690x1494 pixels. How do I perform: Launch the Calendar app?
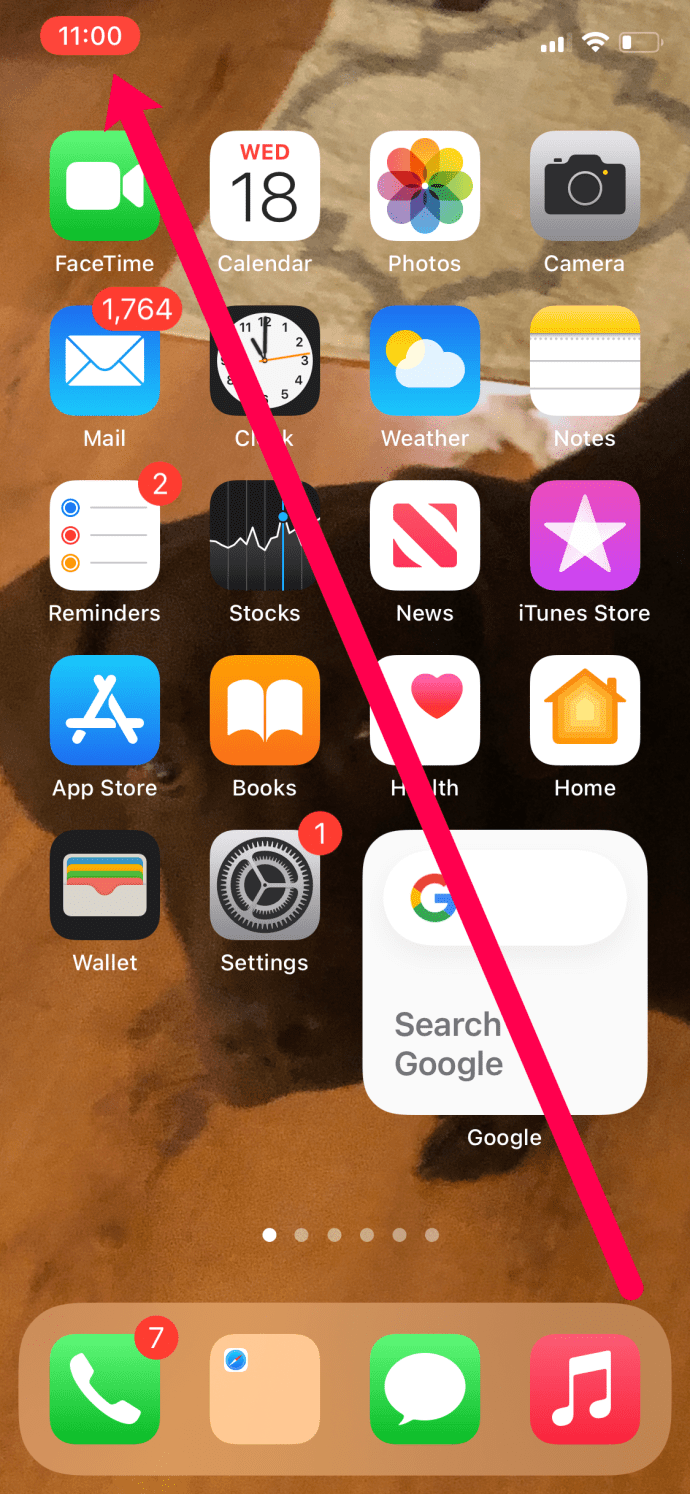(265, 186)
